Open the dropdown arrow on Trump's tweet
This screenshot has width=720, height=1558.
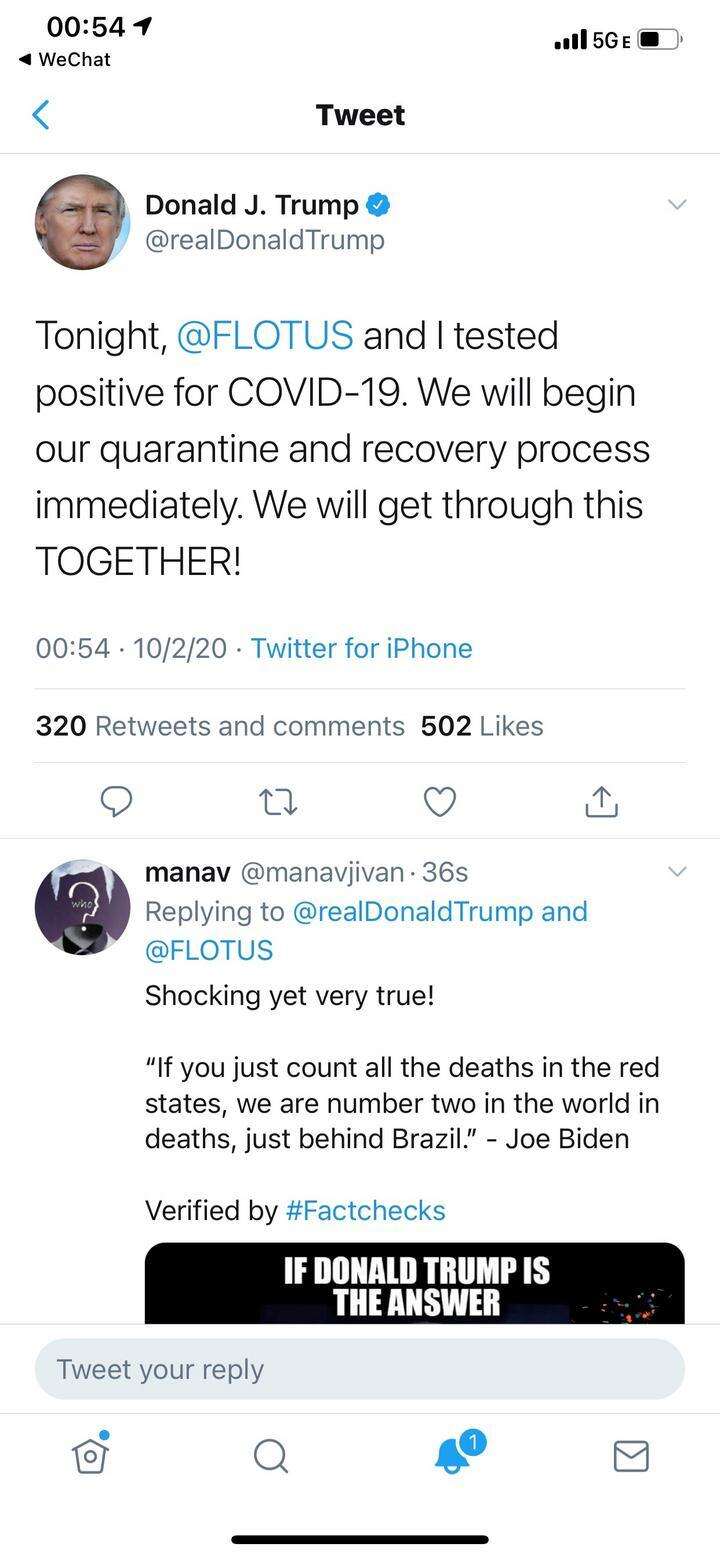click(x=677, y=204)
